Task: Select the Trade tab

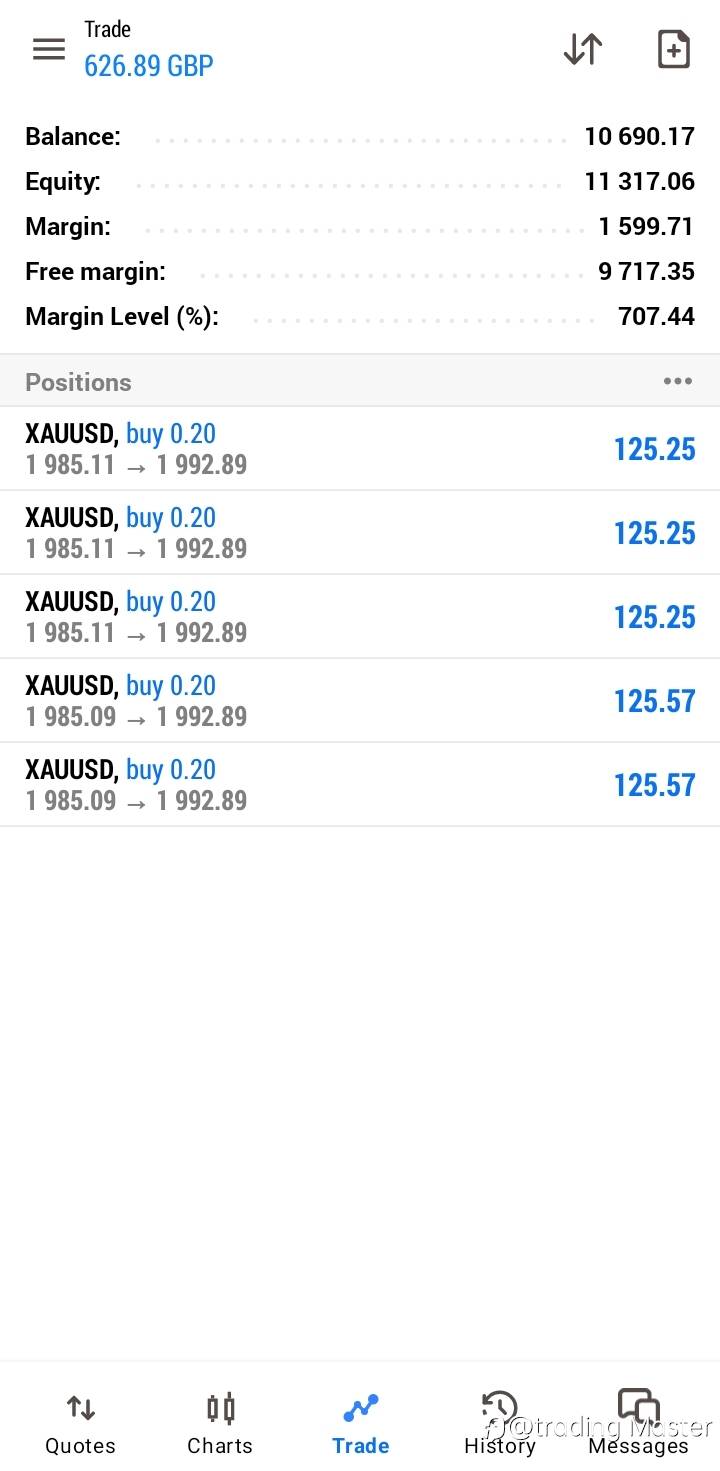Action: pos(360,1425)
